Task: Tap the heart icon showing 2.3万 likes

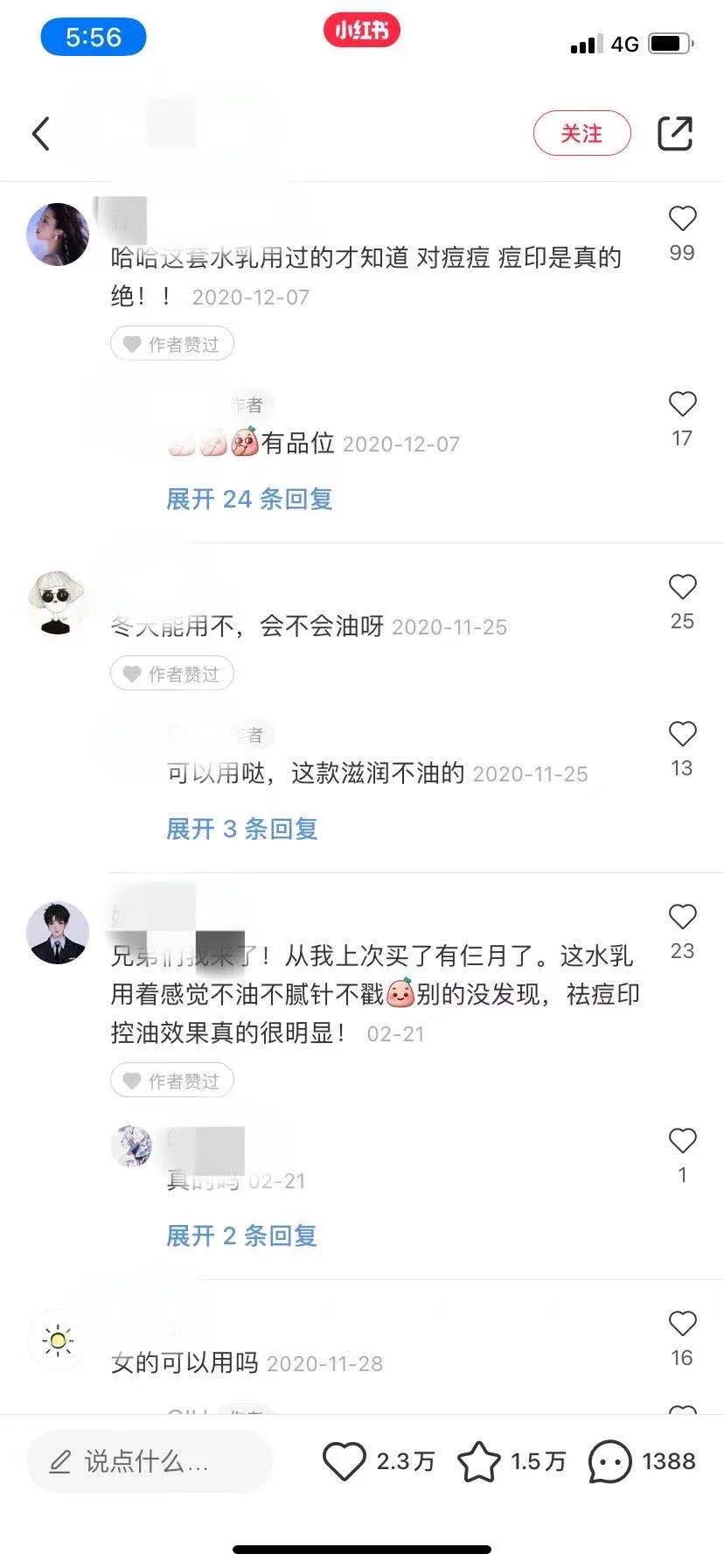Action: click(x=345, y=1459)
